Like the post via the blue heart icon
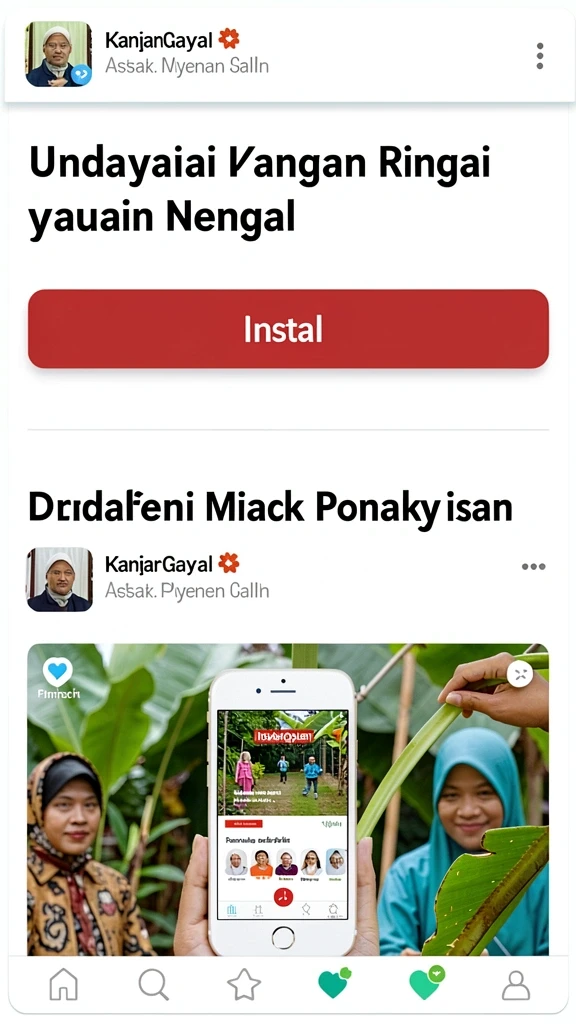This screenshot has height=1024, width=576. pyautogui.click(x=58, y=671)
